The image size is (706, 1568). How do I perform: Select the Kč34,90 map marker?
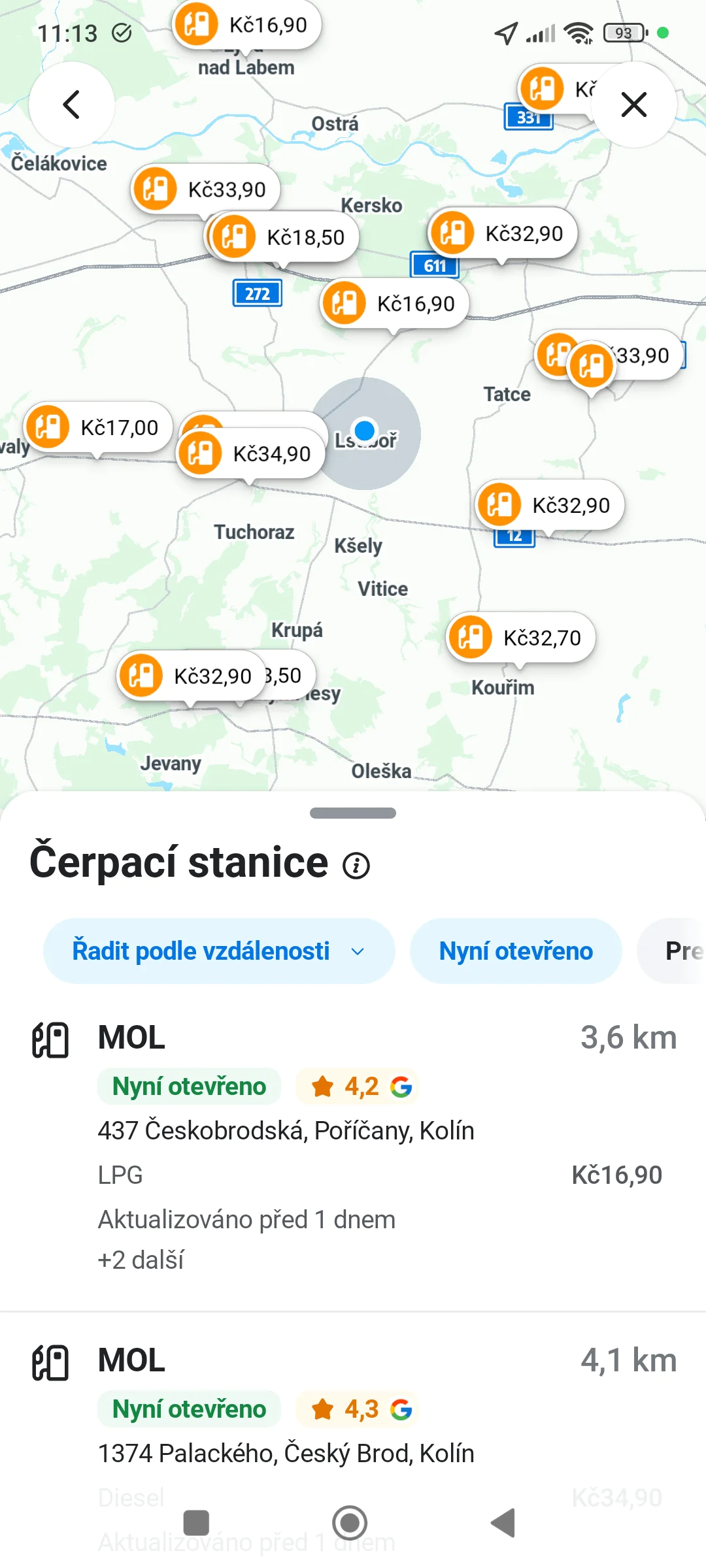[251, 454]
